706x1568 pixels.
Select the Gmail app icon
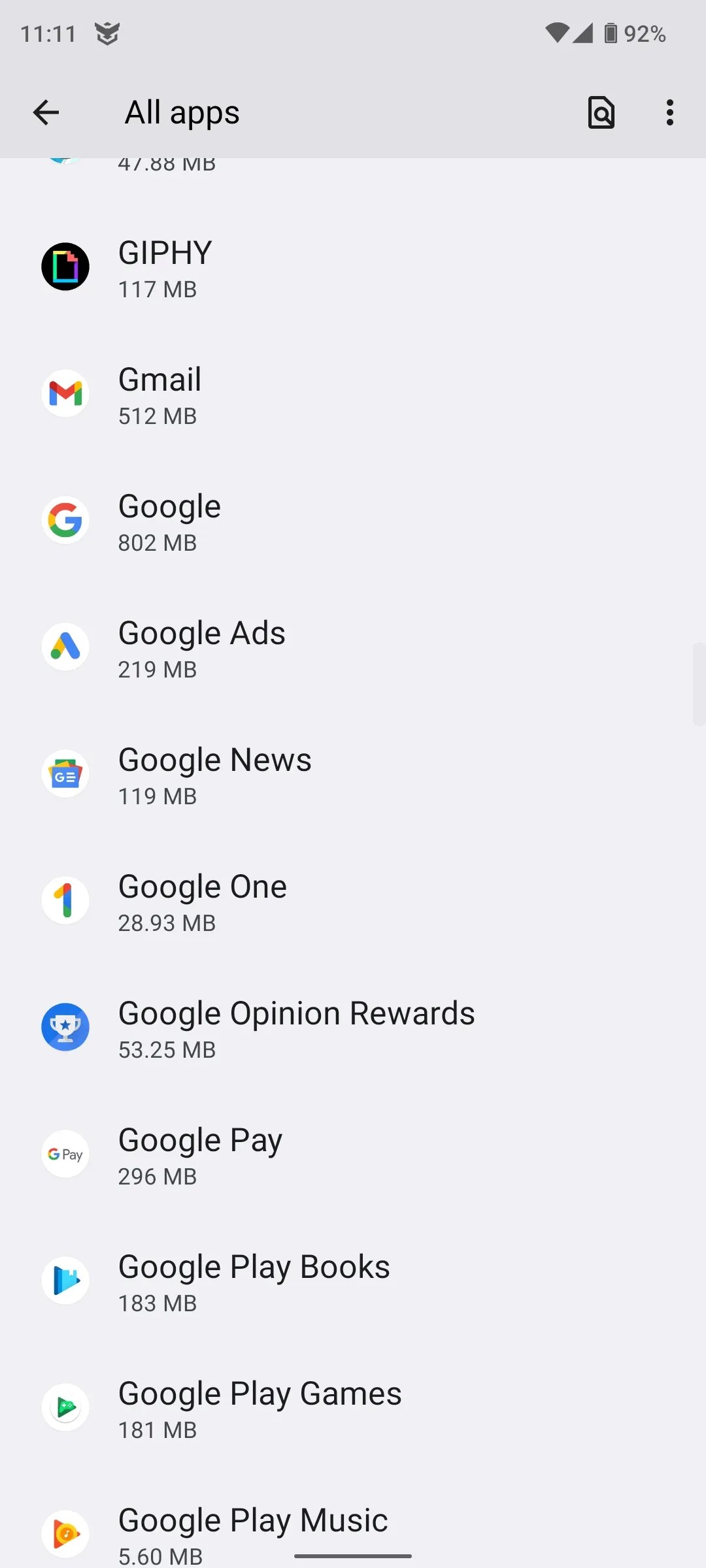click(x=65, y=393)
